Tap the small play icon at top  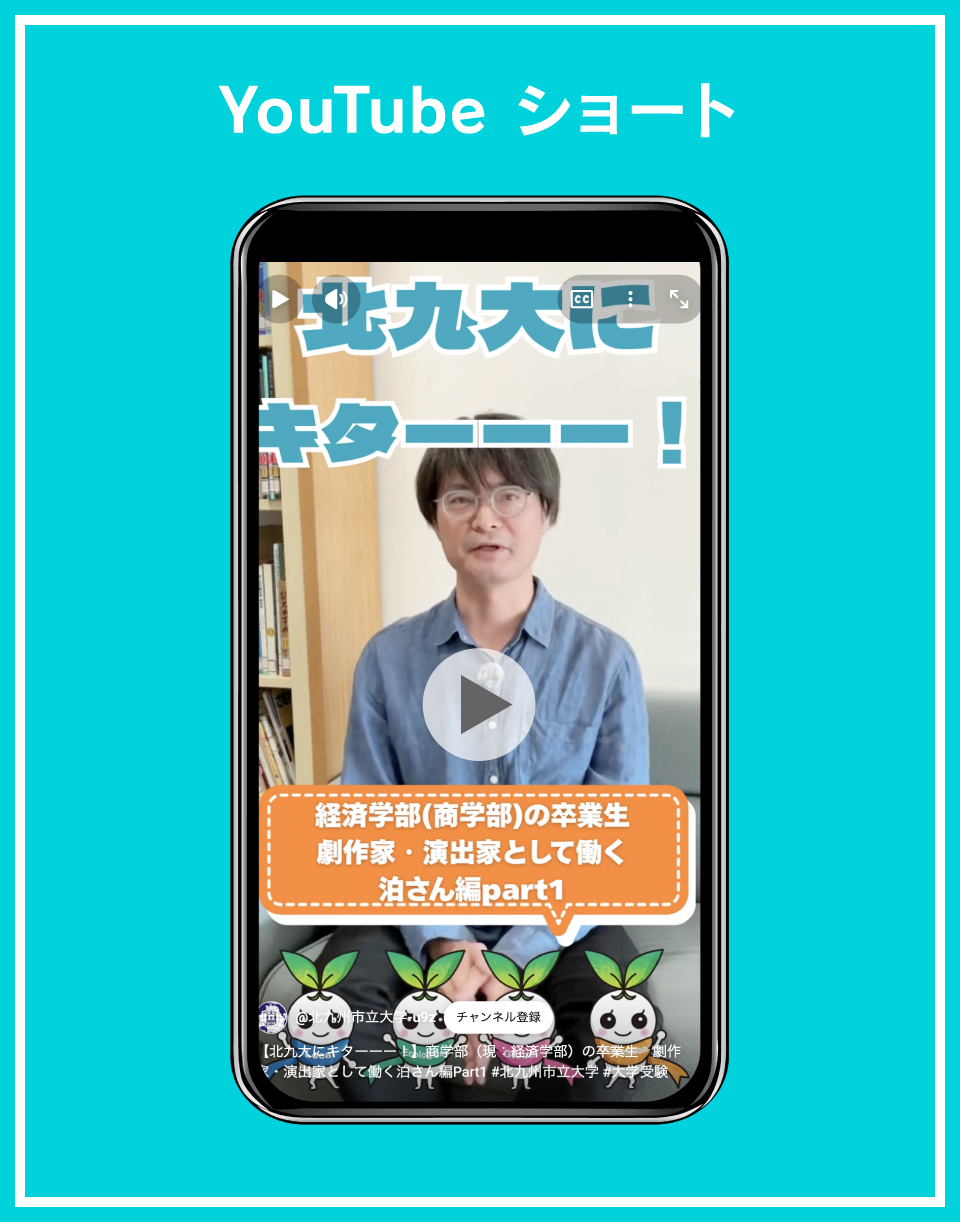[281, 298]
